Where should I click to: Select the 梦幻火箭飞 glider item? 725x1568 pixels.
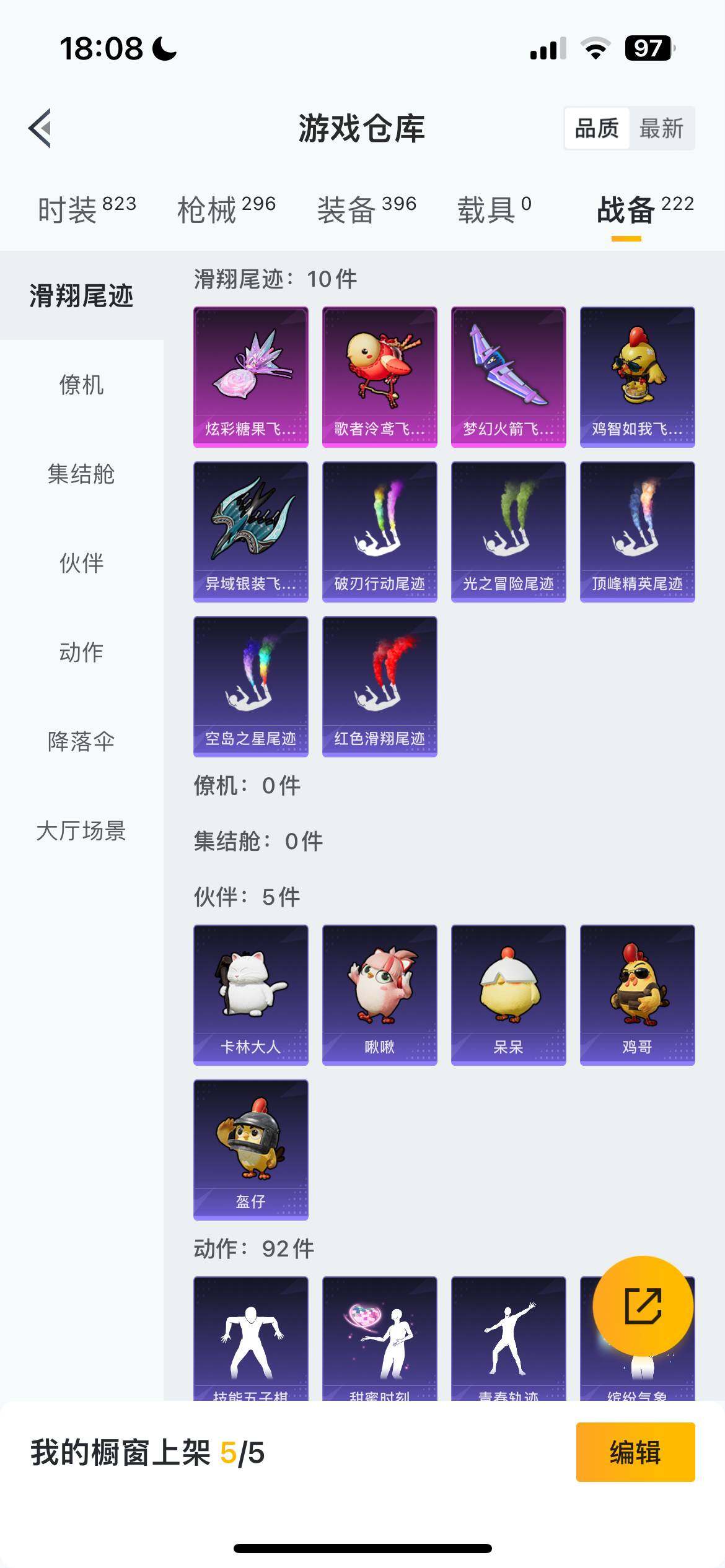508,375
